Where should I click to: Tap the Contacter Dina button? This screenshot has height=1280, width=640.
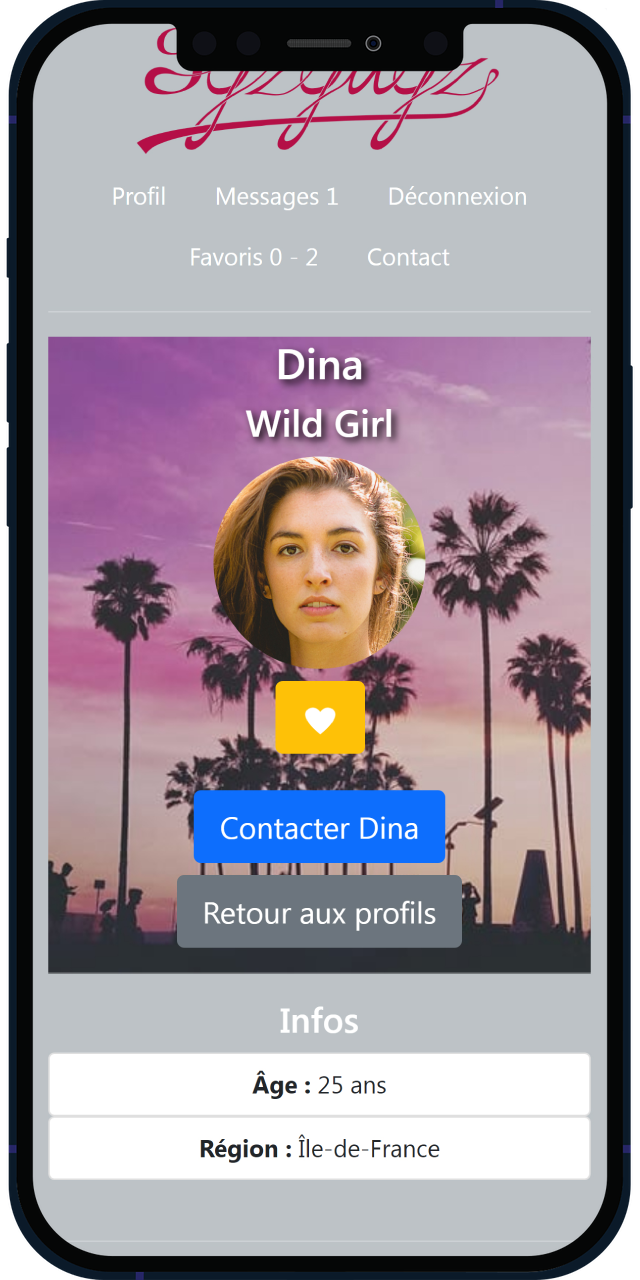(x=319, y=827)
